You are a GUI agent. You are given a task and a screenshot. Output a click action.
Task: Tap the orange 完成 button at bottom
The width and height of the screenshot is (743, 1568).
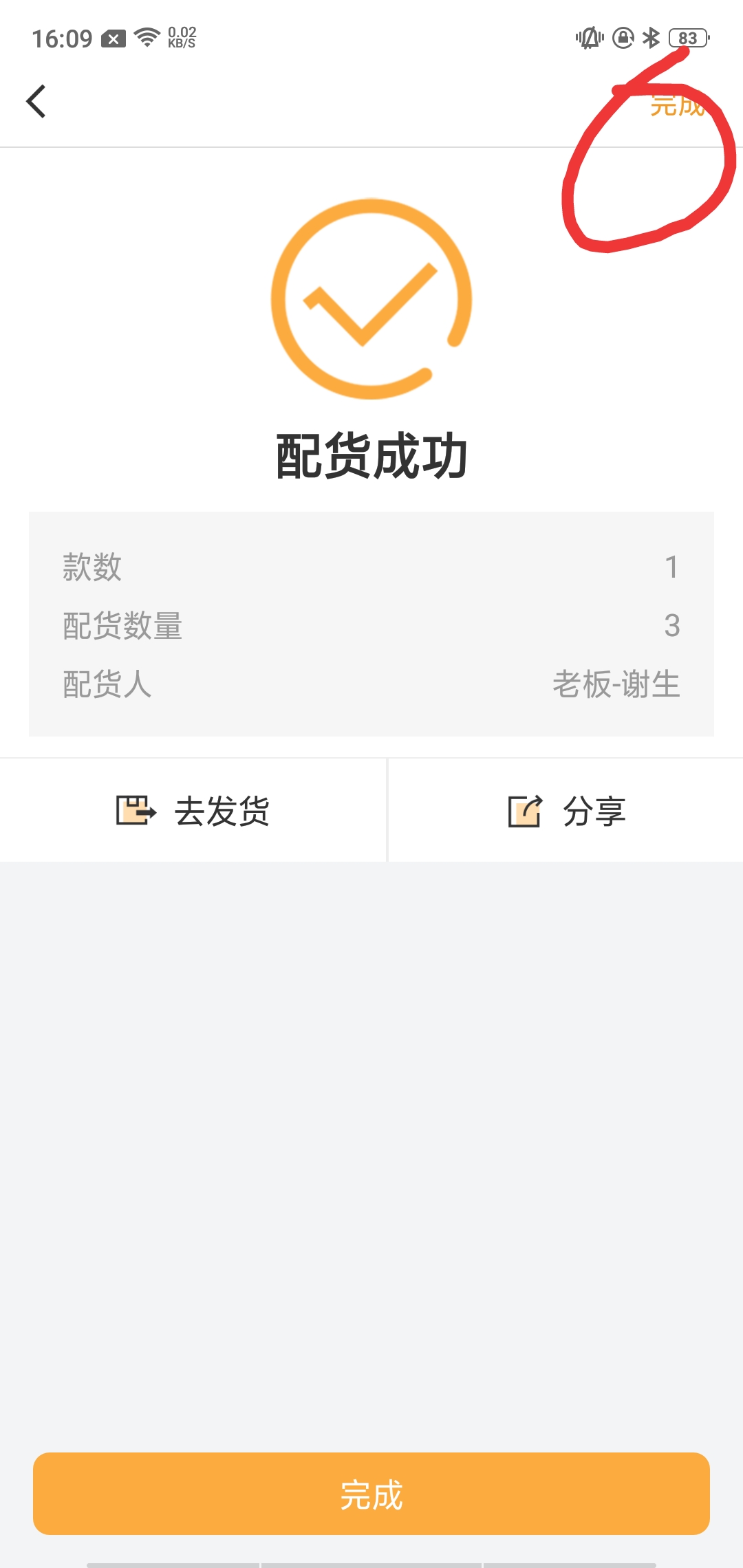(371, 1494)
